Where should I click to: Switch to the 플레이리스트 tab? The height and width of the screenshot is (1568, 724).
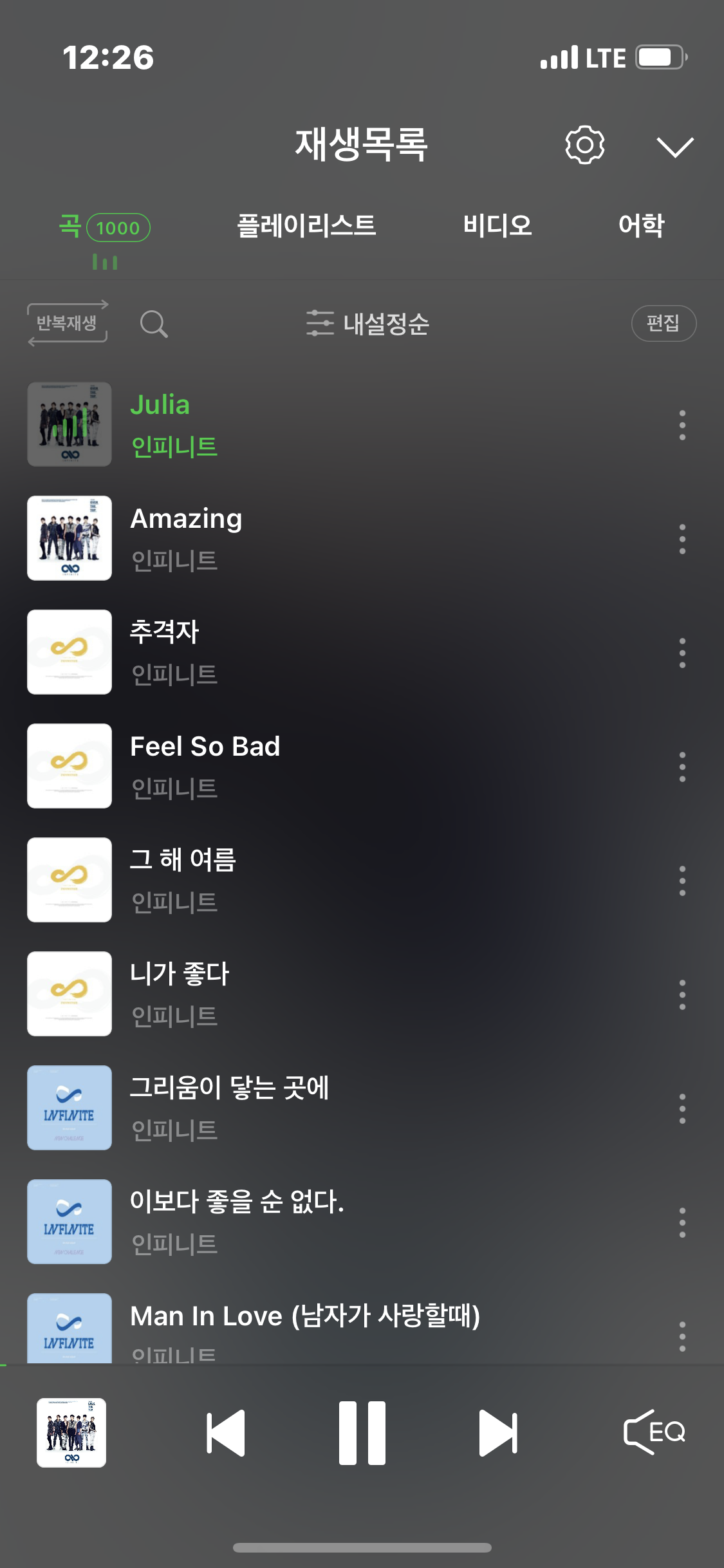[x=306, y=225]
